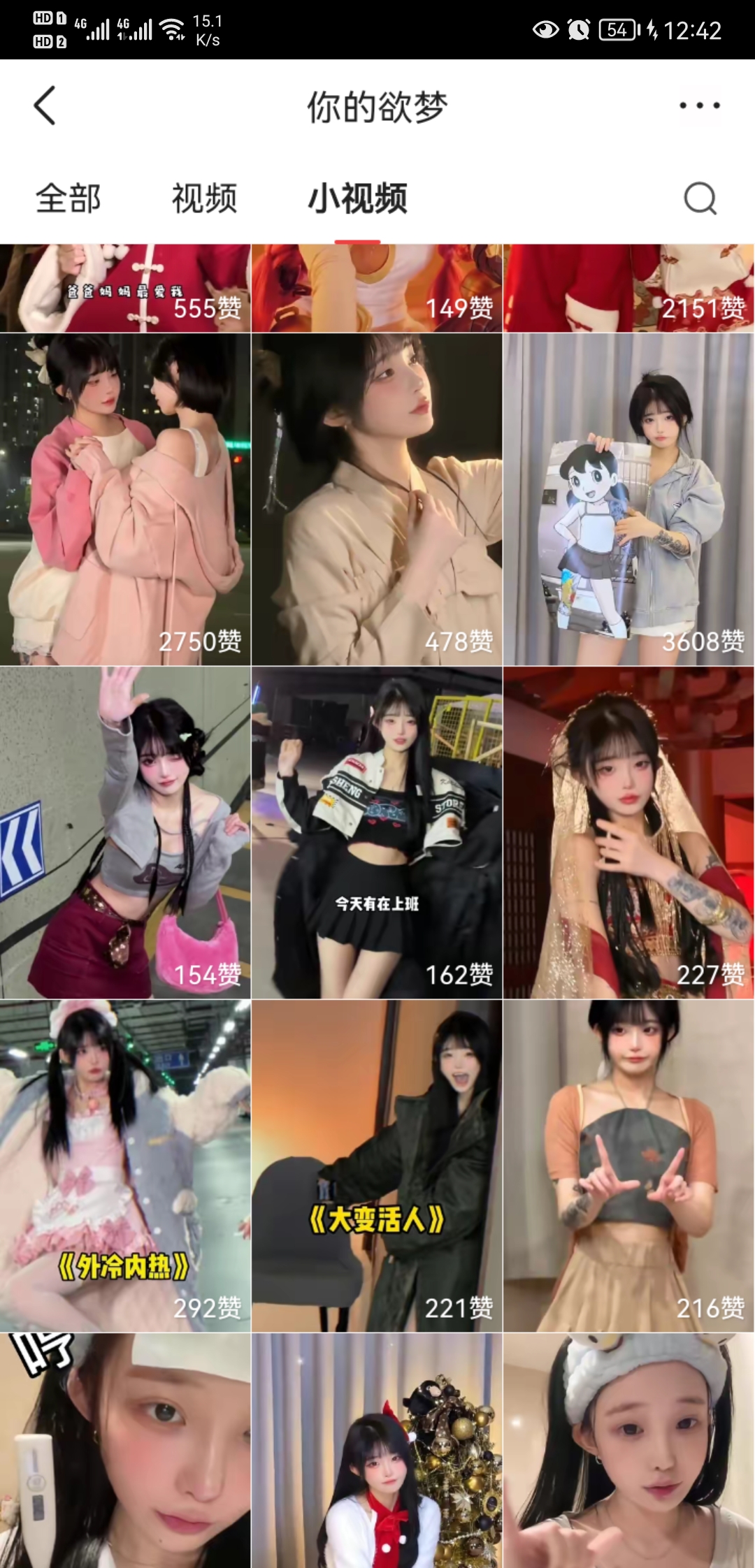
Task: Open the video with 555赞
Action: pyautogui.click(x=125, y=288)
